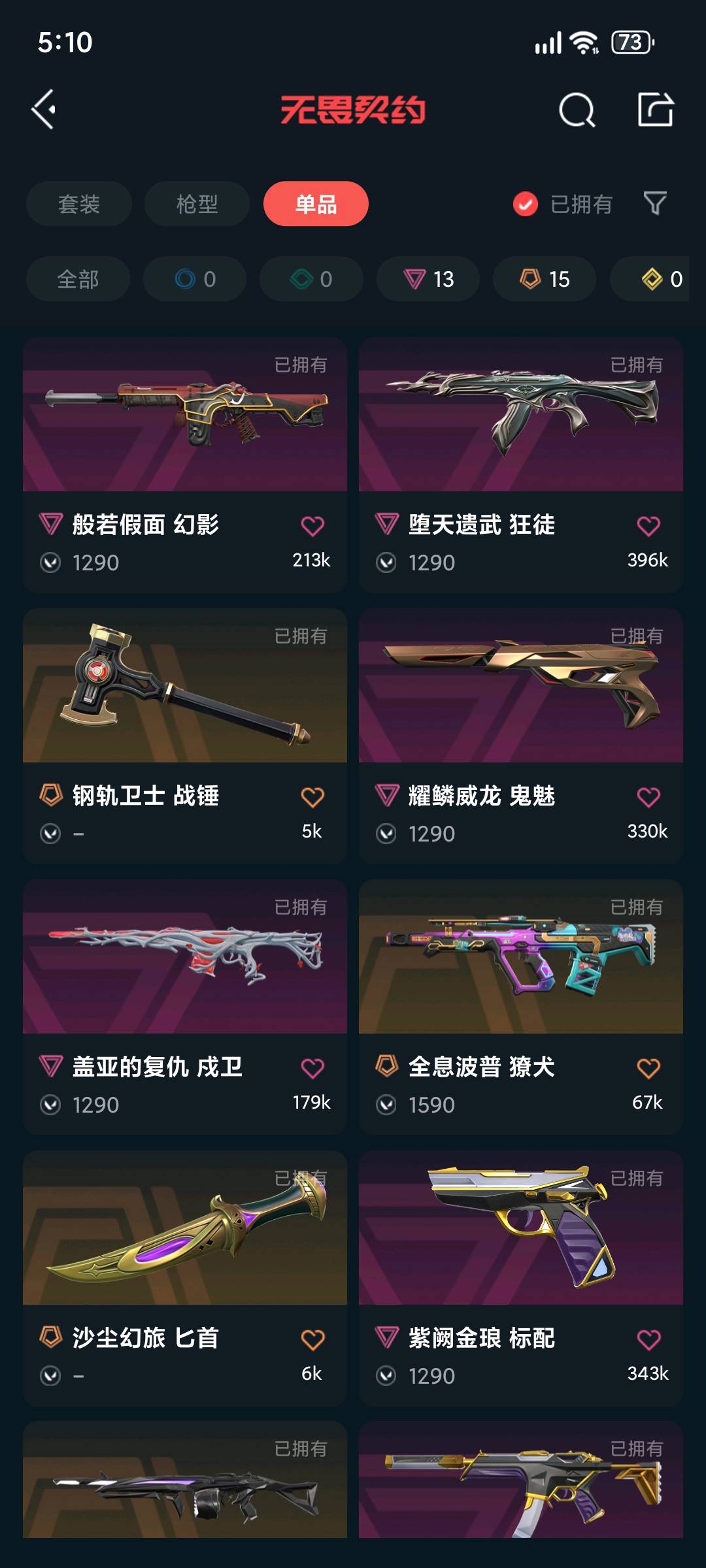Switch to the 套装 tab
706x1568 pixels.
[79, 204]
